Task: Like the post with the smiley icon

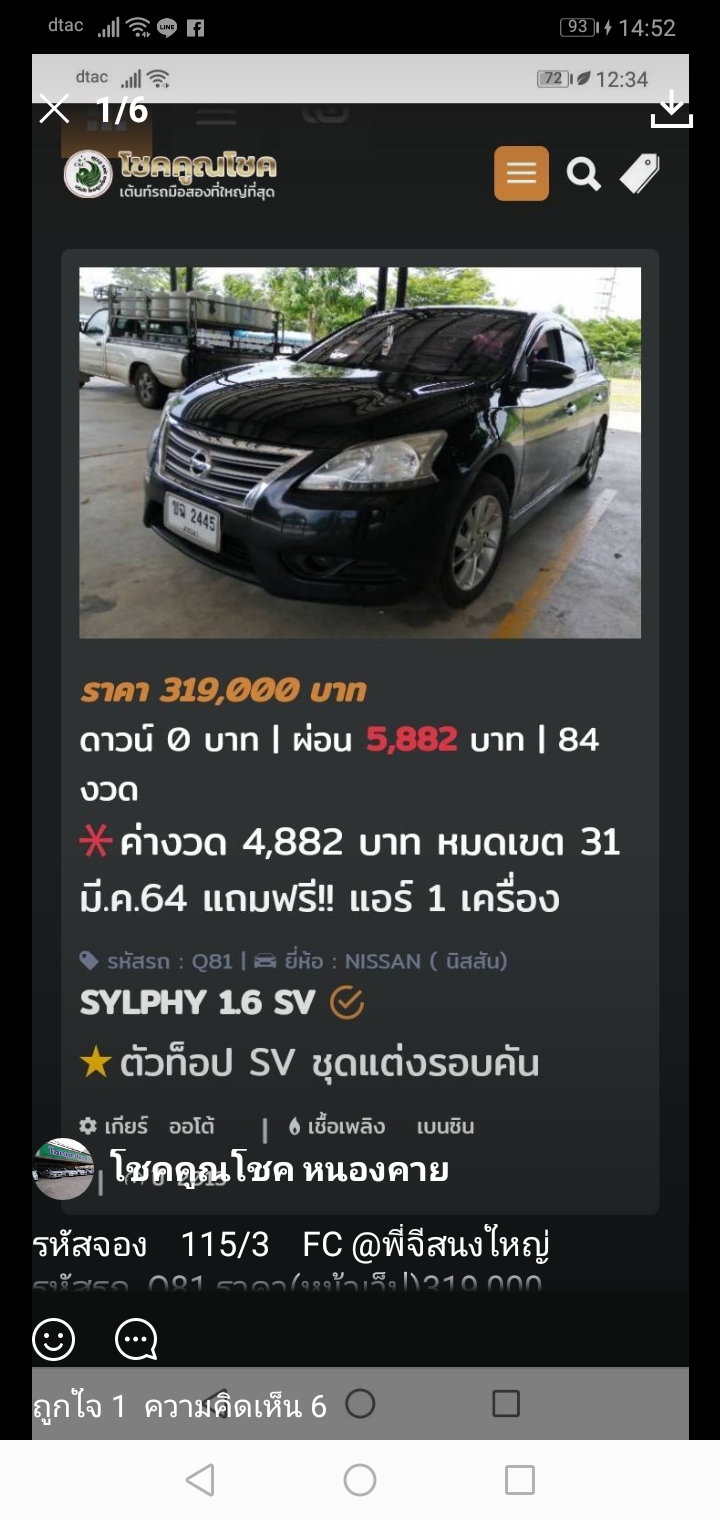Action: tap(54, 1339)
